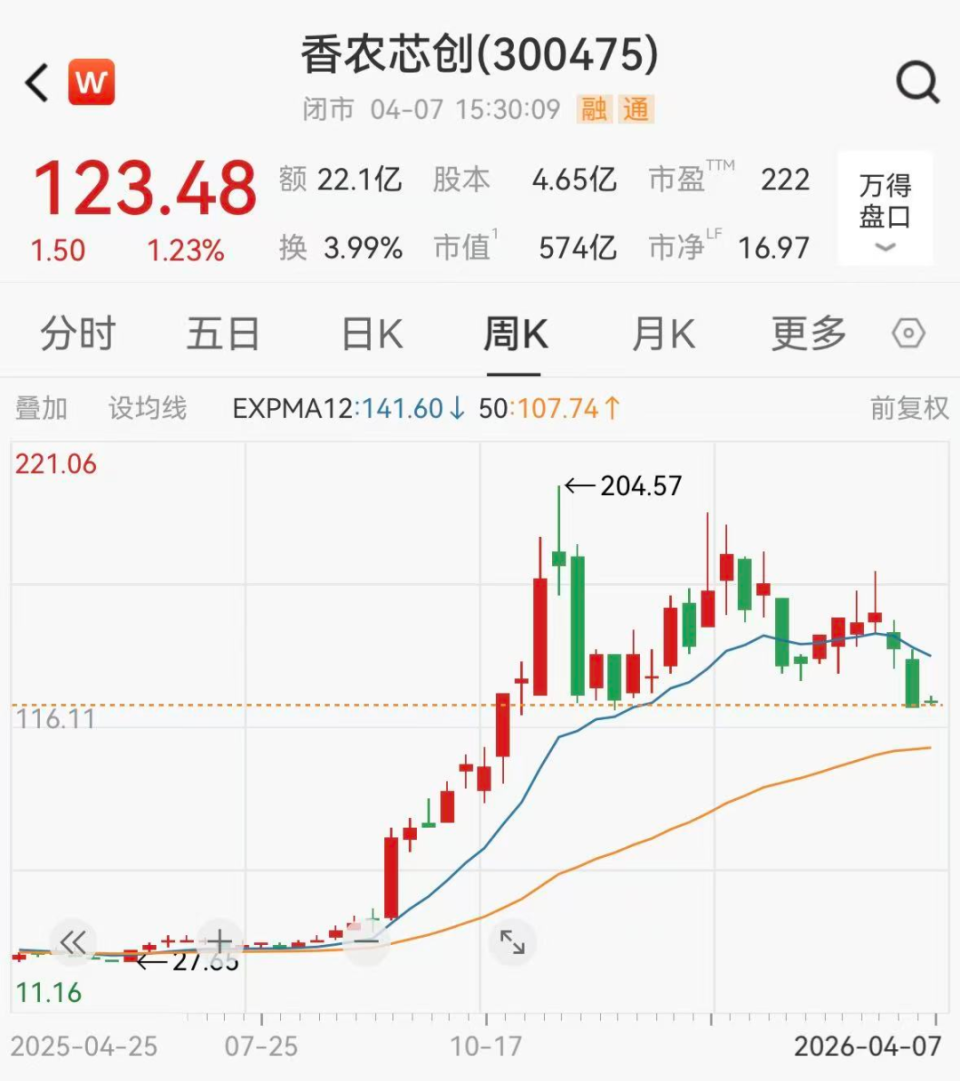Tap the 204.57 high price annotation
This screenshot has width=960, height=1081.
(625, 486)
